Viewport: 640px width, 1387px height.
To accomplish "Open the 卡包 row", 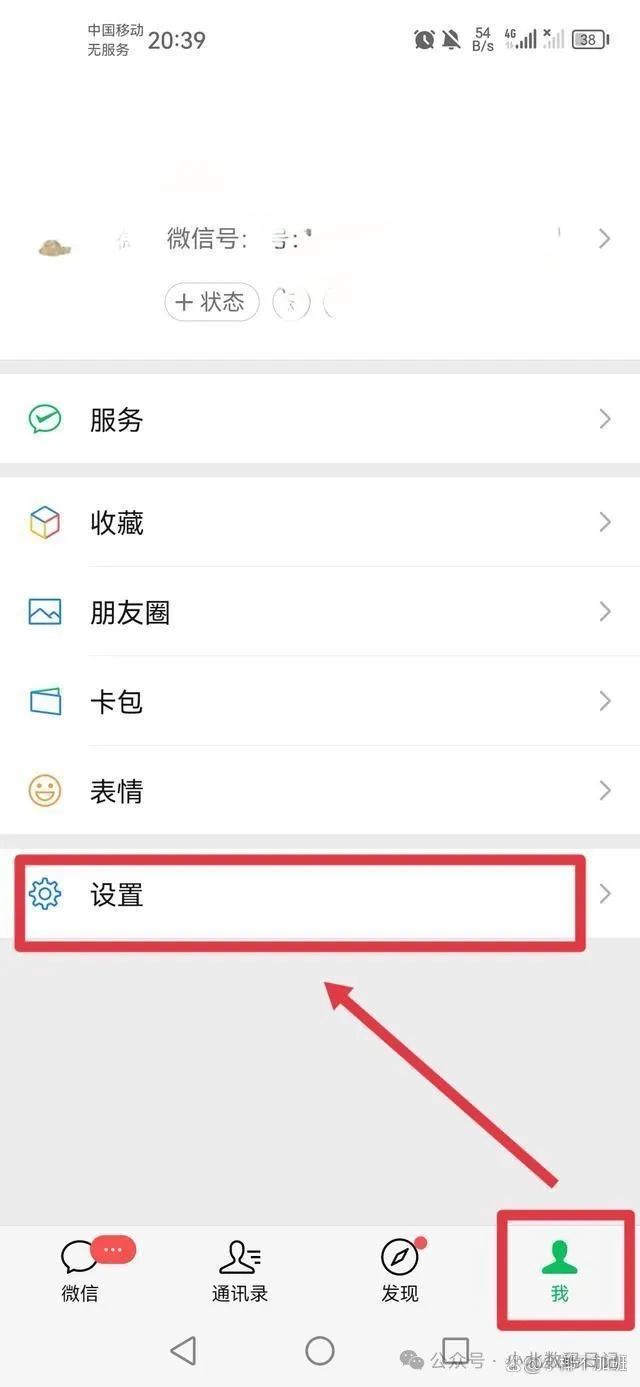I will 320,701.
